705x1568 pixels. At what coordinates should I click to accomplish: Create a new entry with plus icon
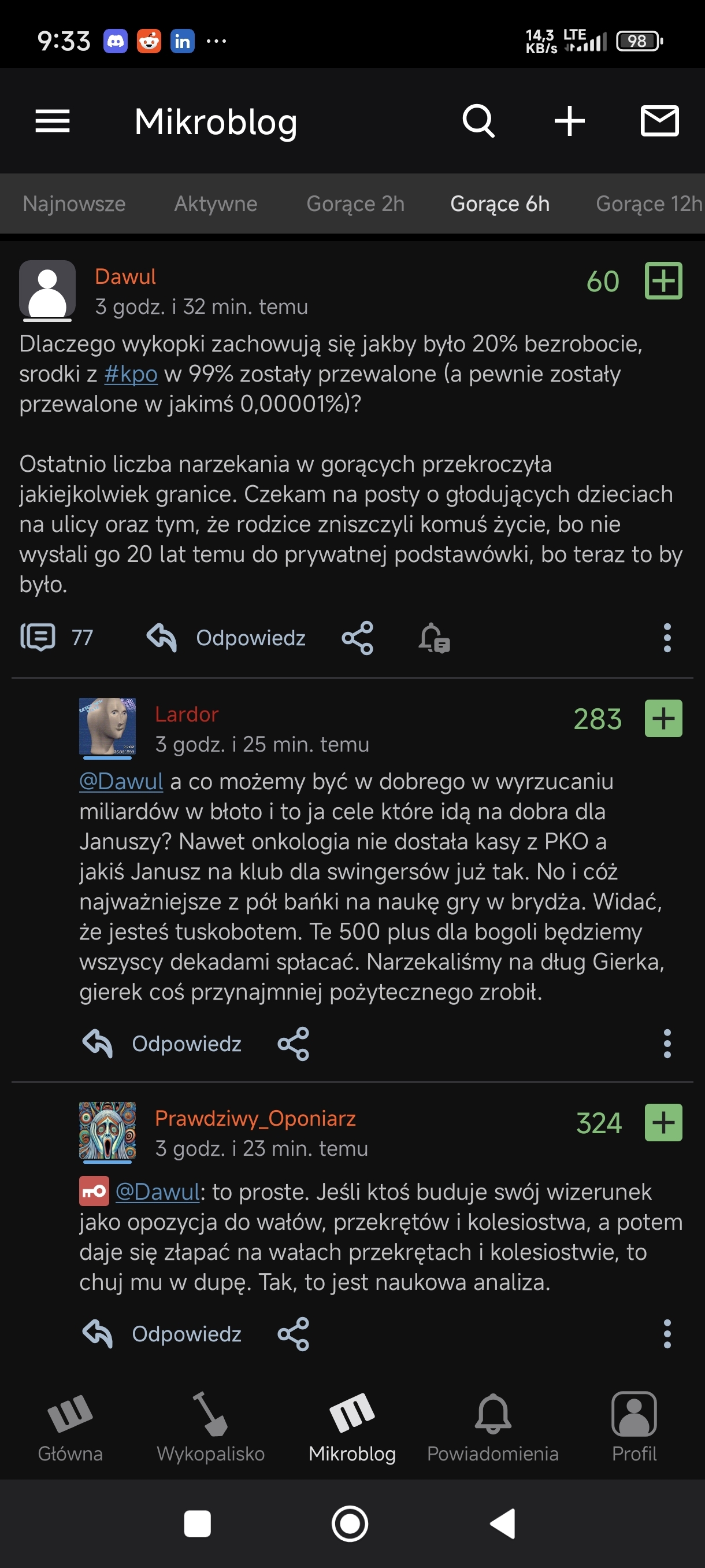point(569,121)
